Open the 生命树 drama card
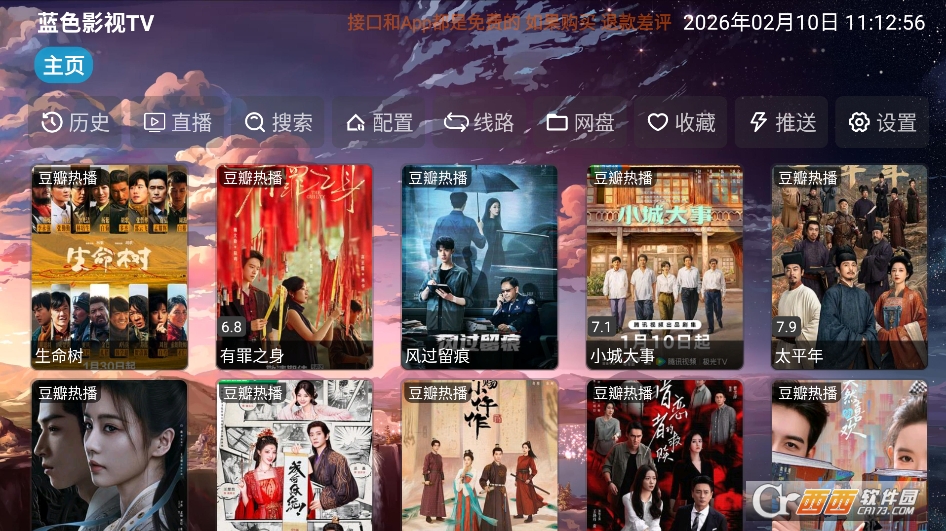The width and height of the screenshot is (946, 531). pos(109,267)
